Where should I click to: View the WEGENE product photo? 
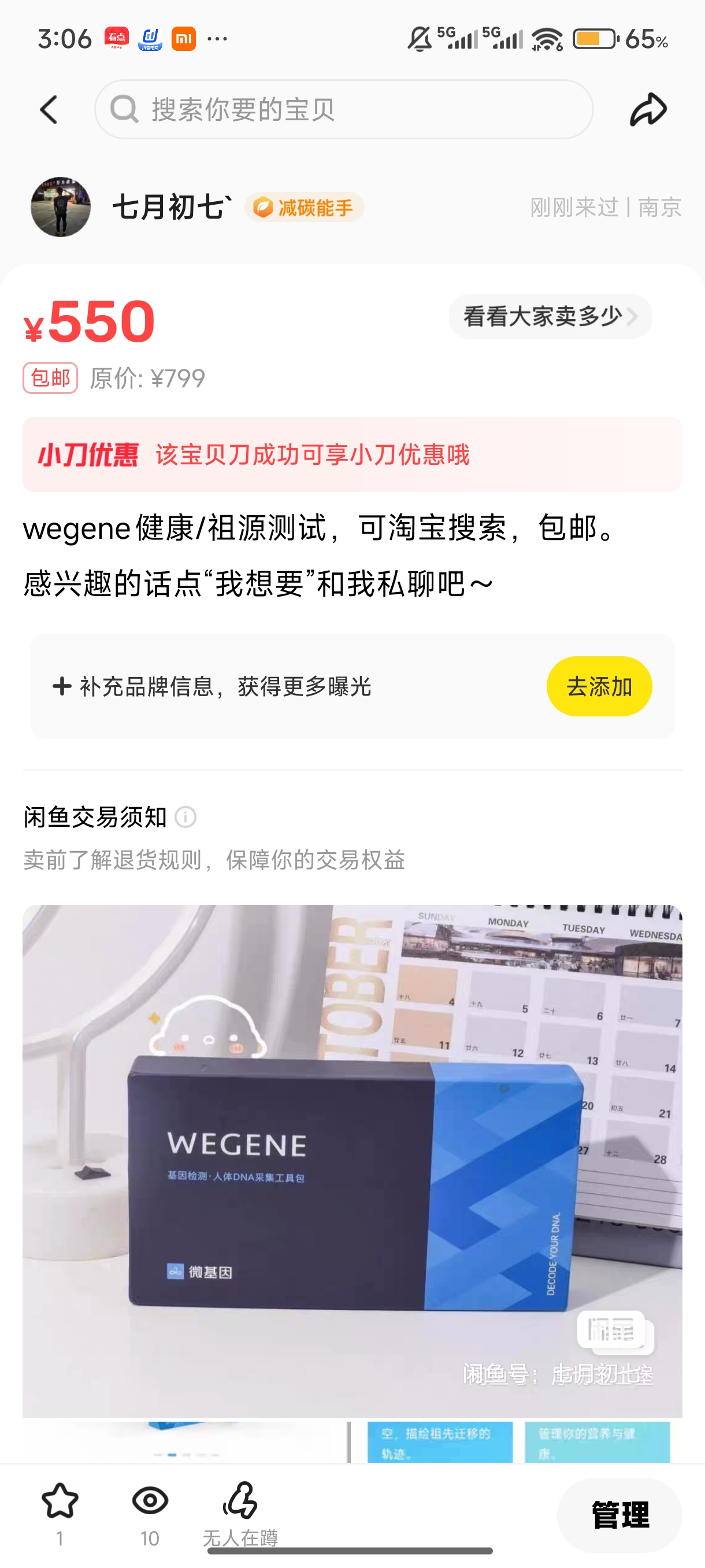coord(352,1161)
